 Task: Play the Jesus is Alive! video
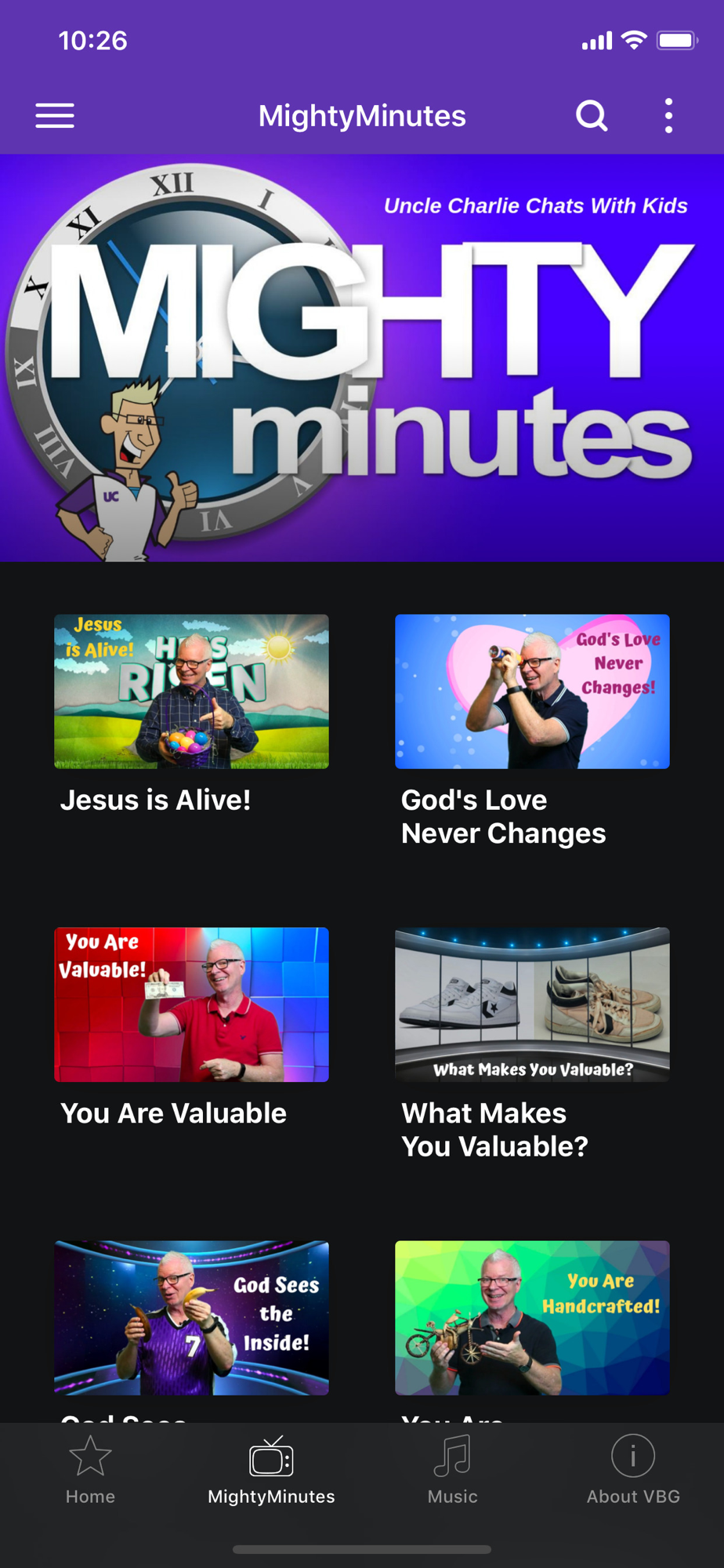click(191, 691)
